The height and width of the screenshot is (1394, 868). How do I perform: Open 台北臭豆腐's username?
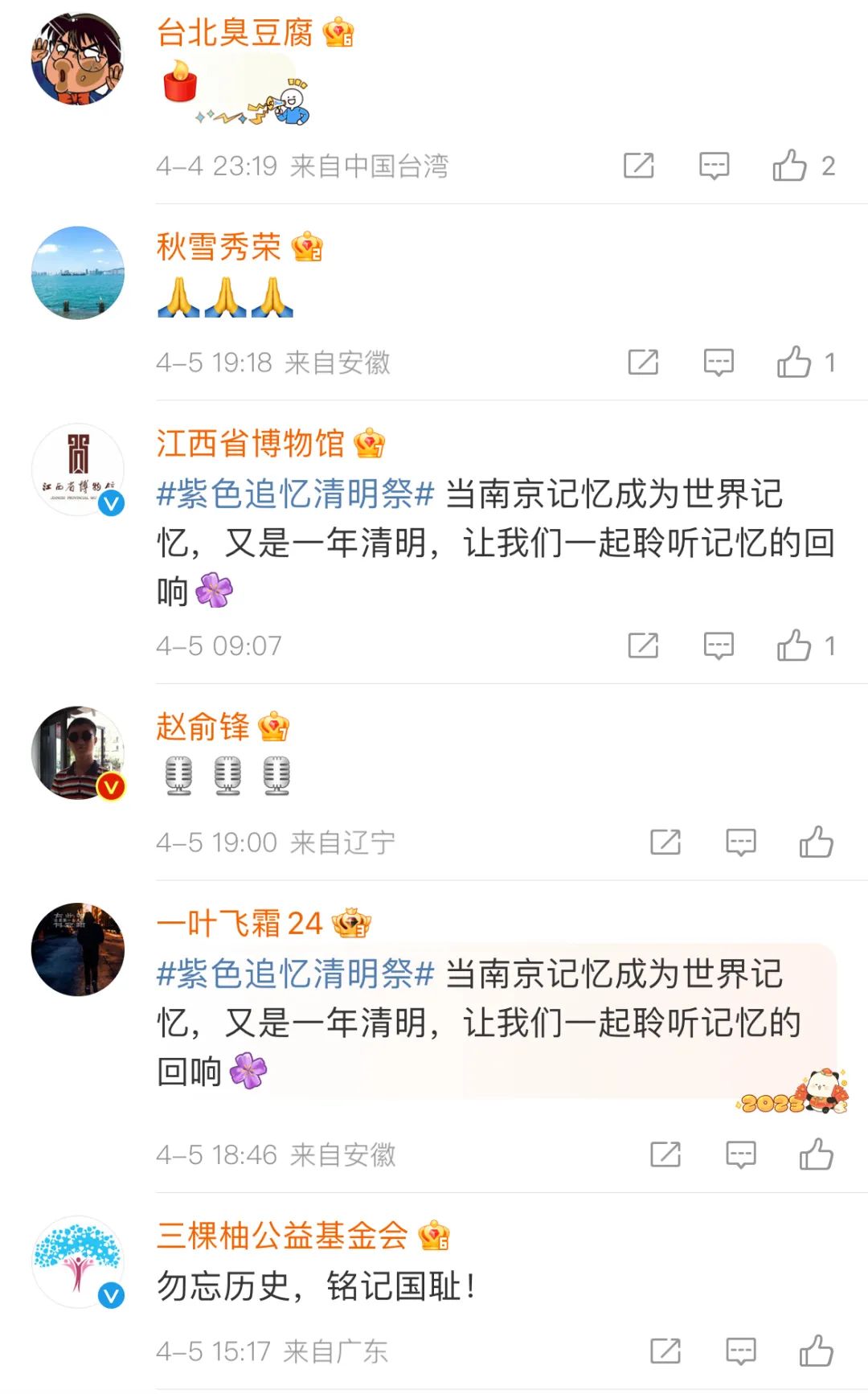click(x=234, y=33)
